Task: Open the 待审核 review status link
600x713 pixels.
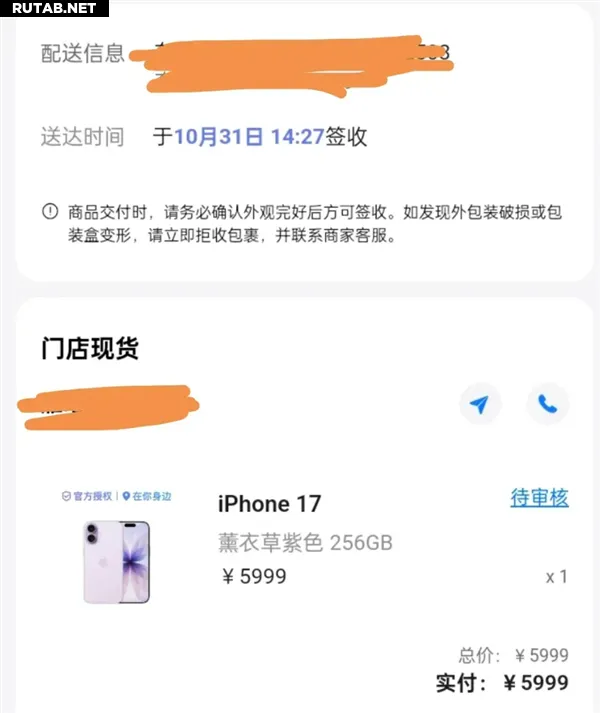Action: [x=539, y=498]
